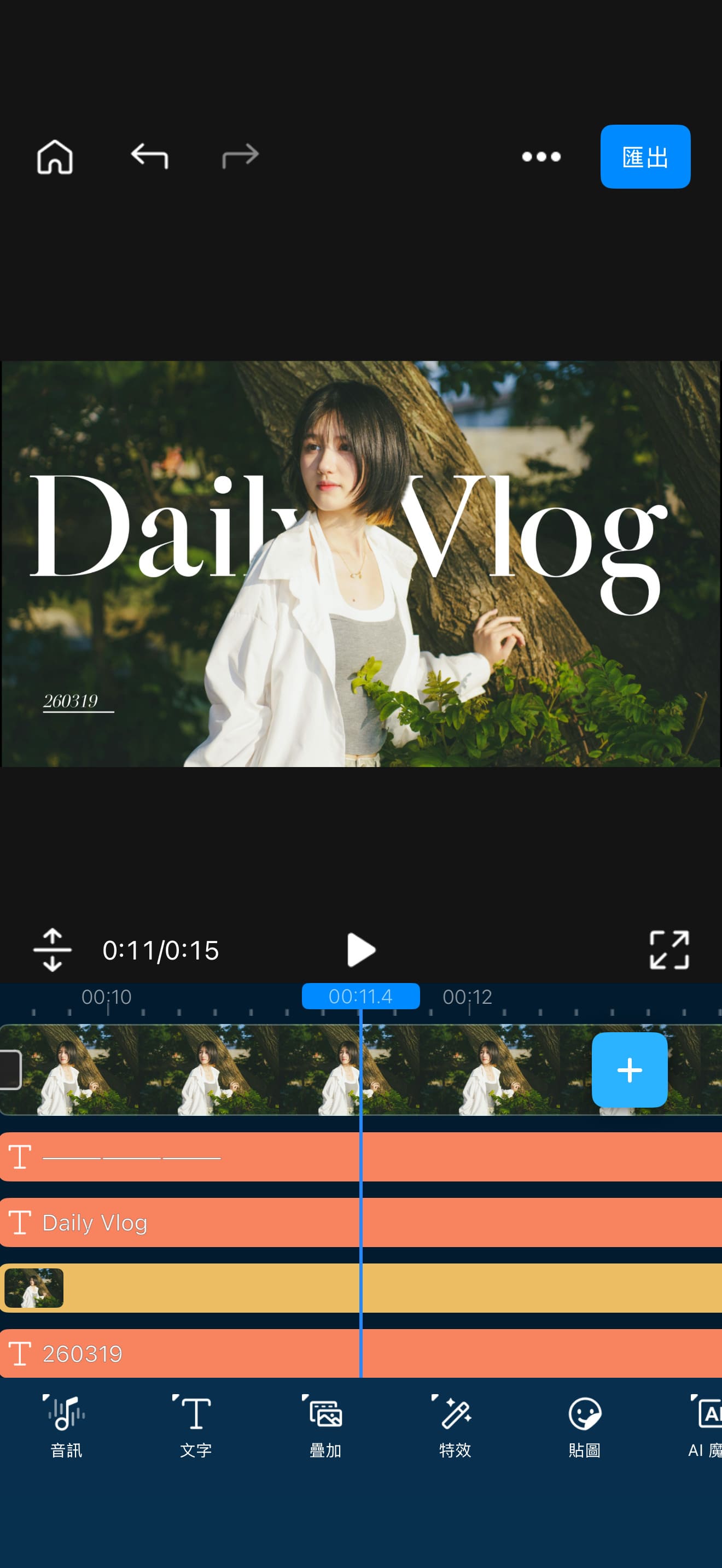
Task: Enter fullscreen preview mode
Action: pyautogui.click(x=669, y=950)
